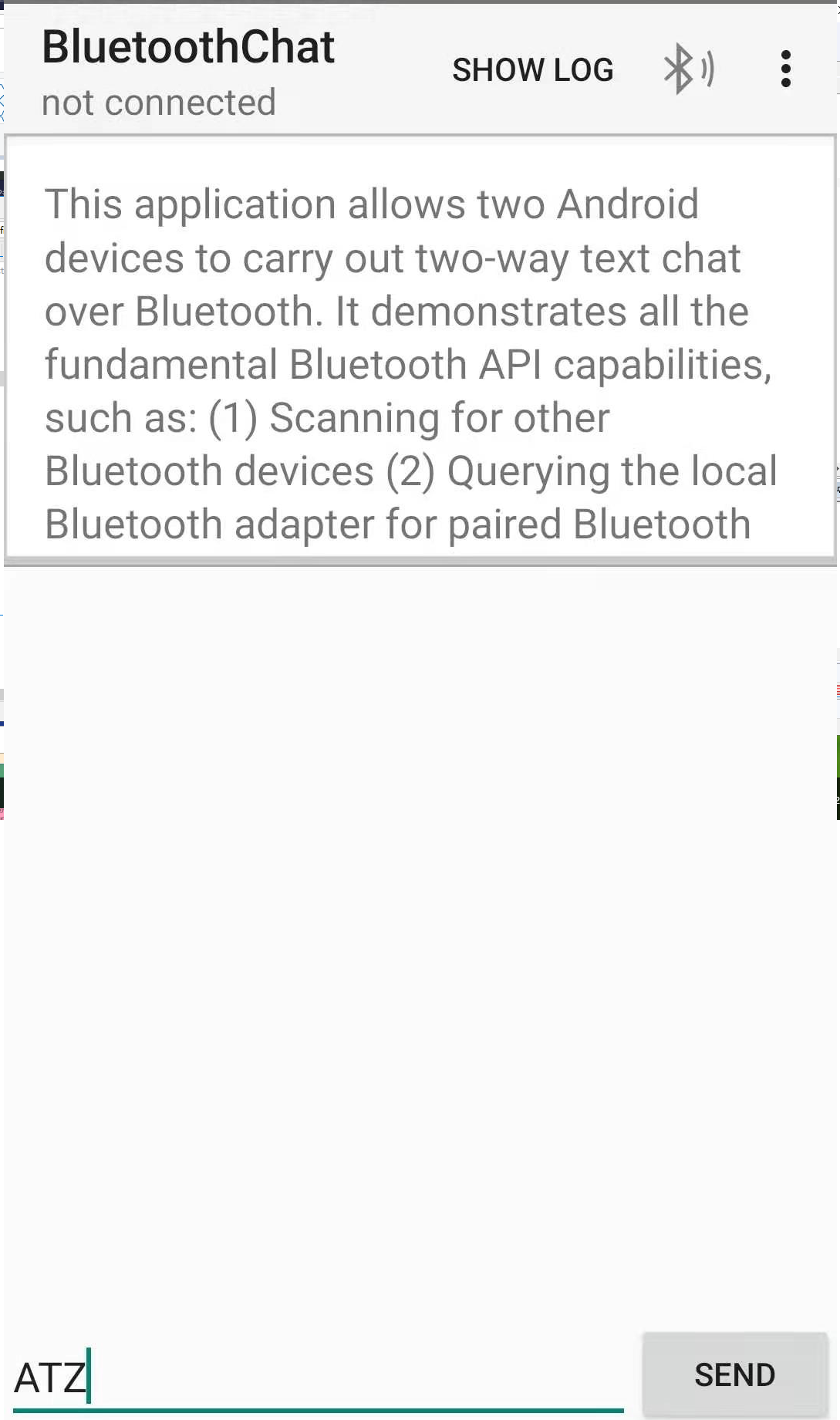This screenshot has width=840, height=1420.
Task: Tap SHOW LOG in the app bar
Action: tap(532, 70)
